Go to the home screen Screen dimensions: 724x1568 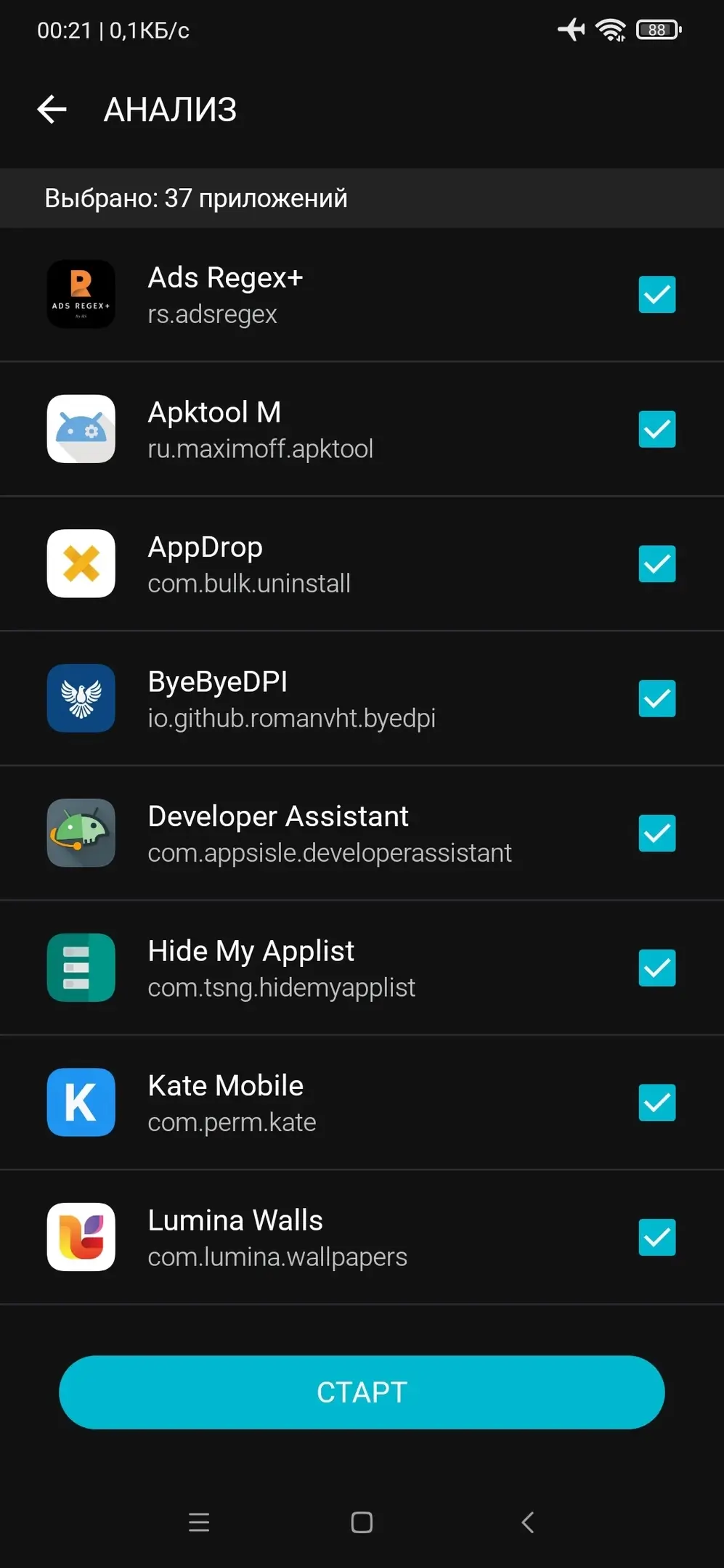pos(362,1522)
